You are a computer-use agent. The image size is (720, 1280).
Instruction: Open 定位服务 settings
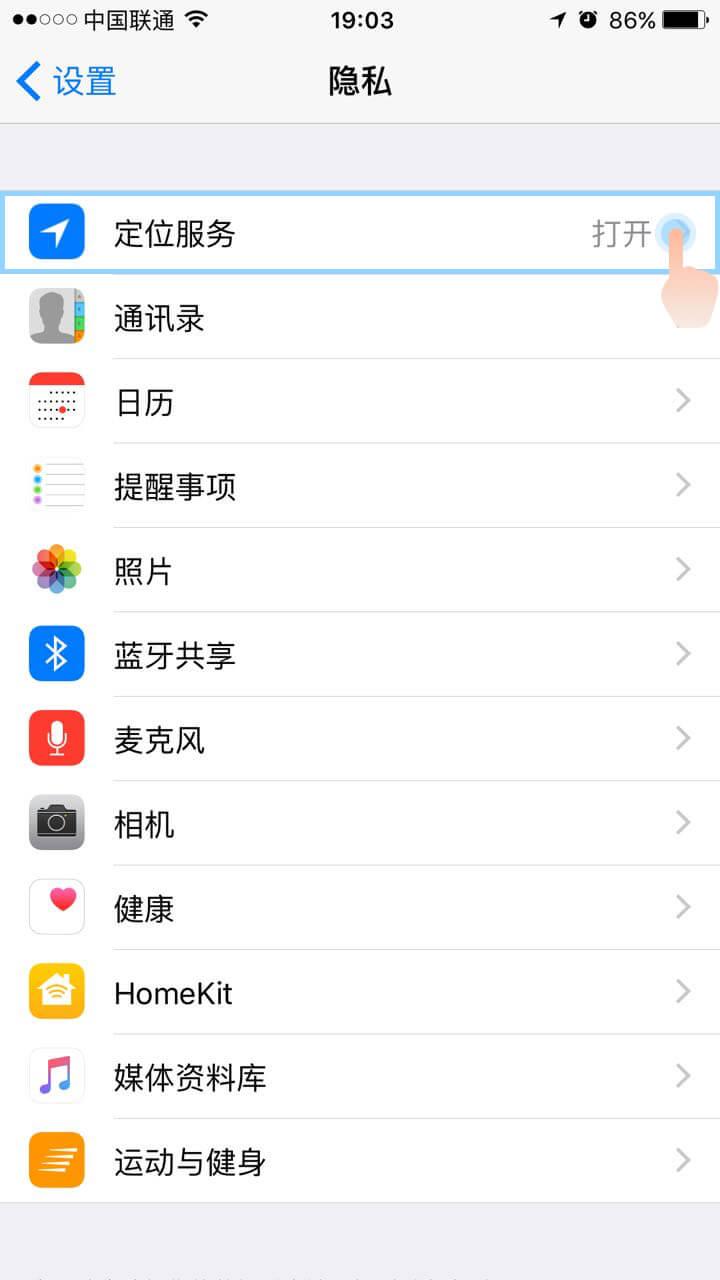coord(360,234)
